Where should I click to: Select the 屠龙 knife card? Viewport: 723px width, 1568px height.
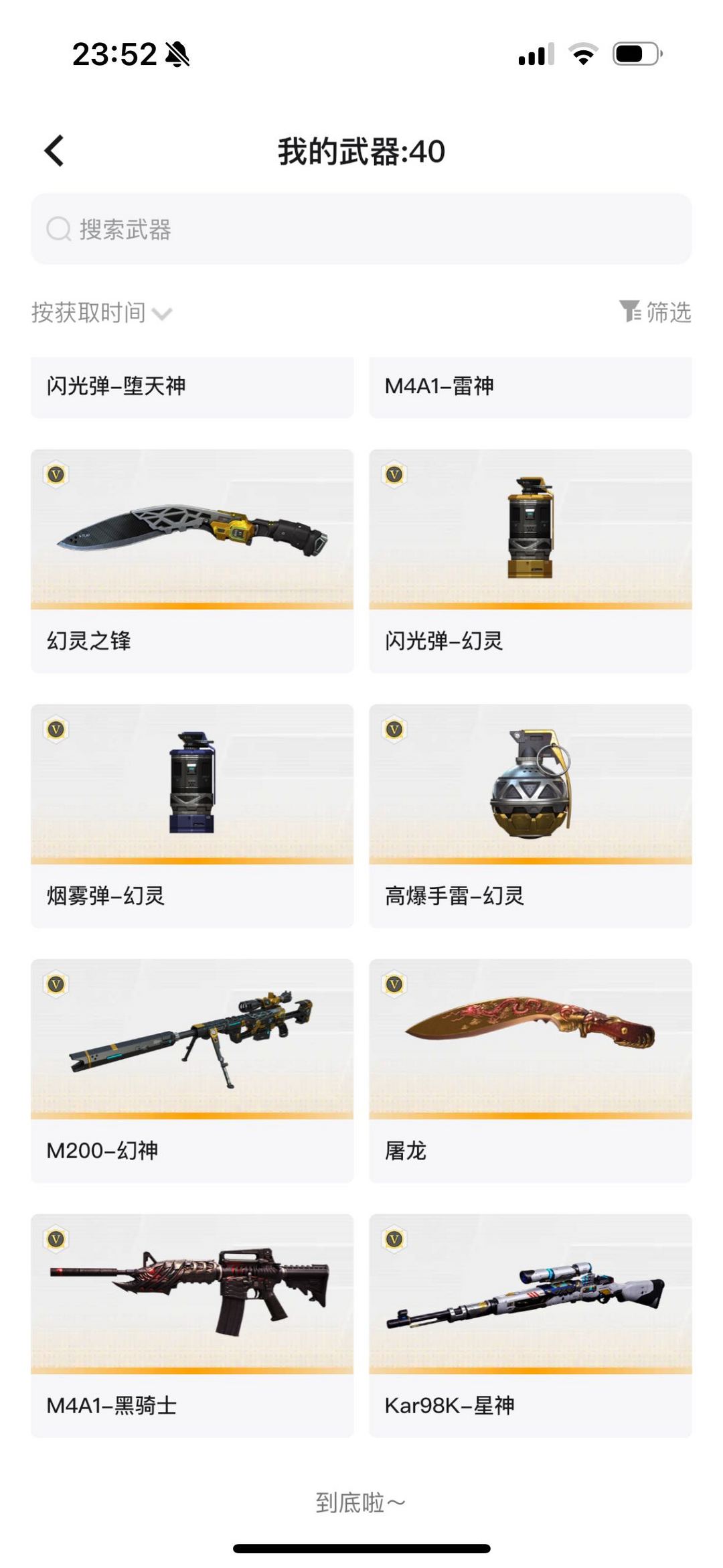(530, 1070)
